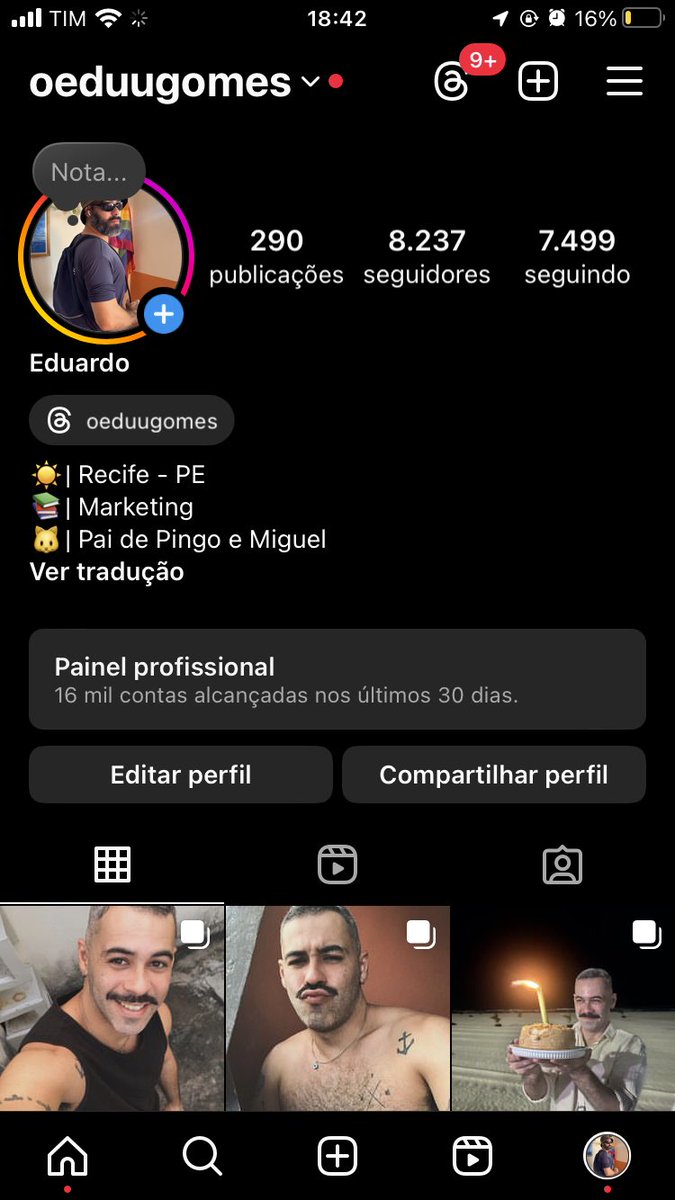View the 8.237 seguidores list
This screenshot has width=675, height=1200.
427,256
